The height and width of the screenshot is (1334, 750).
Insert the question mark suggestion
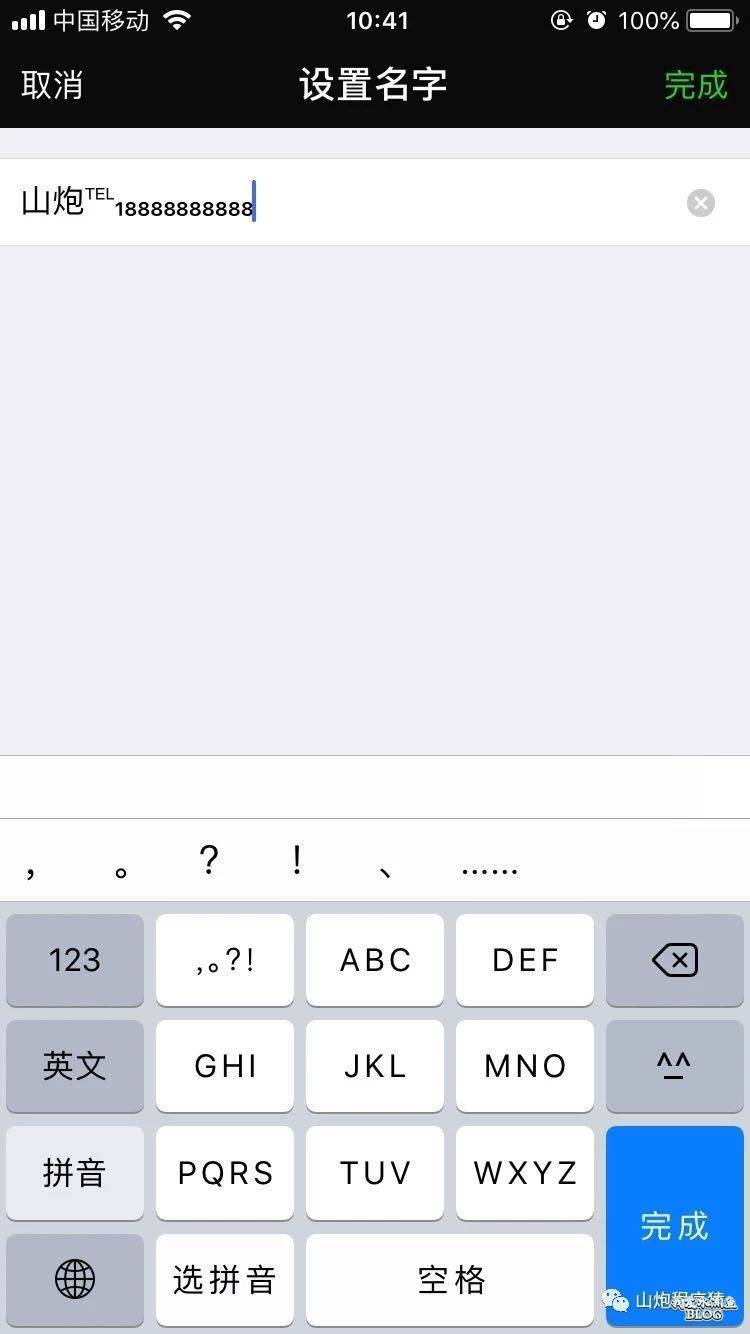208,860
